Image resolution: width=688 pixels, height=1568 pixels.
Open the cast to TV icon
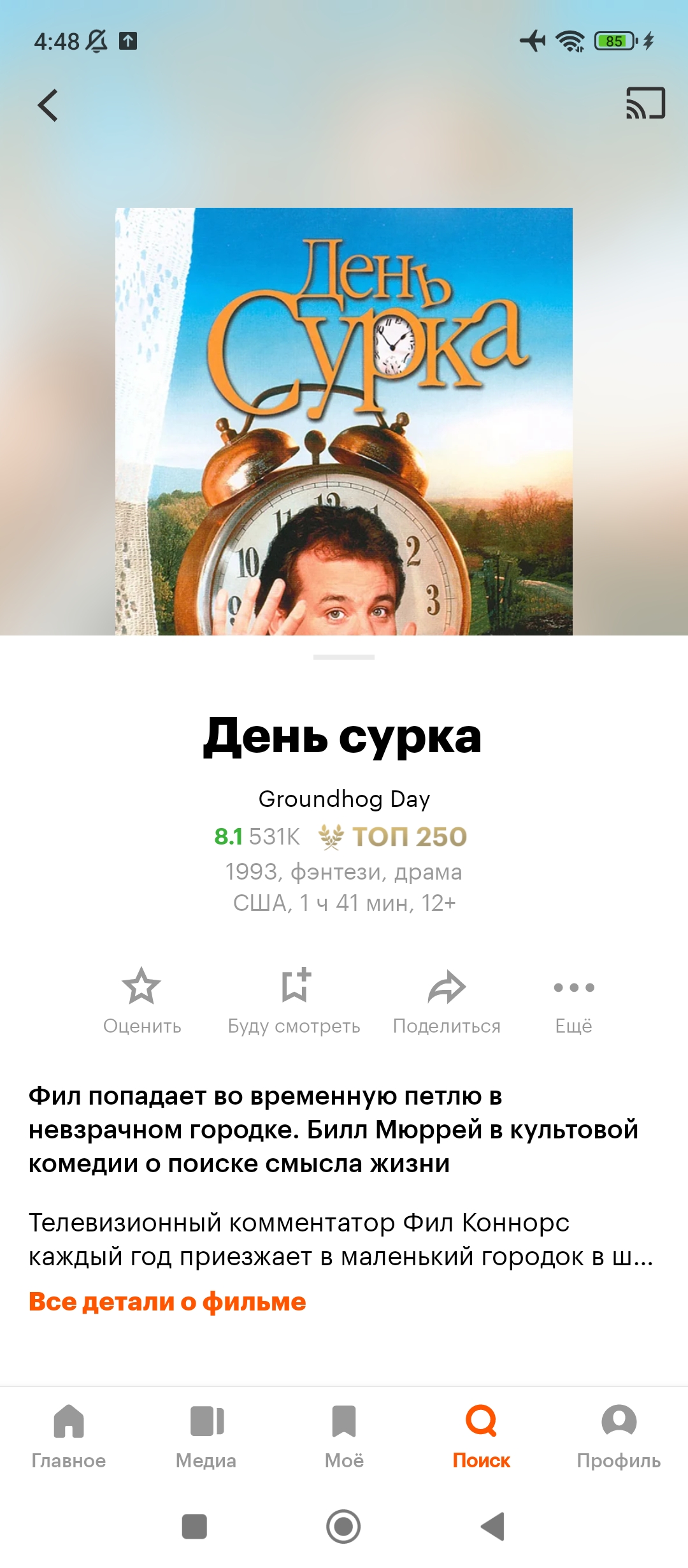(645, 103)
